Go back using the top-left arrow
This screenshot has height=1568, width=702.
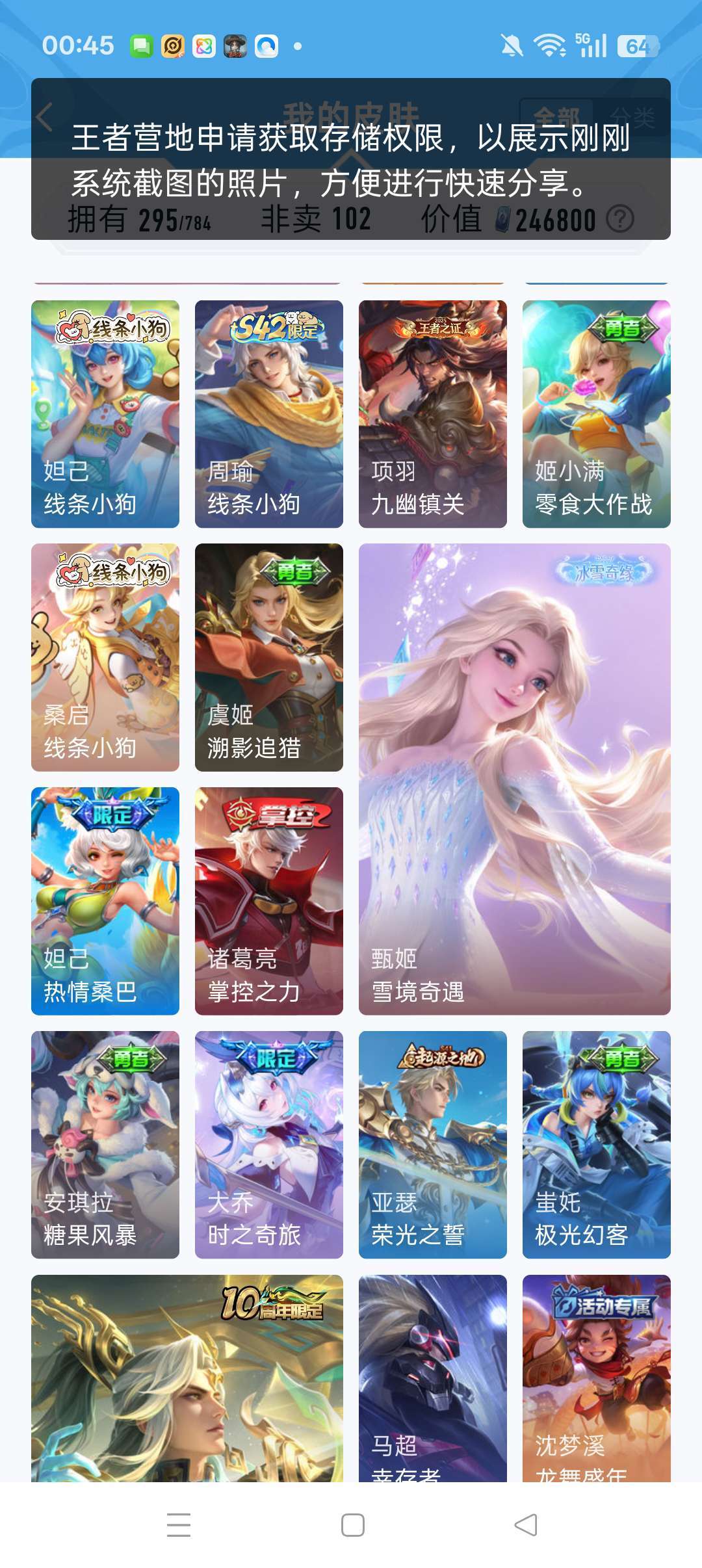(44, 118)
